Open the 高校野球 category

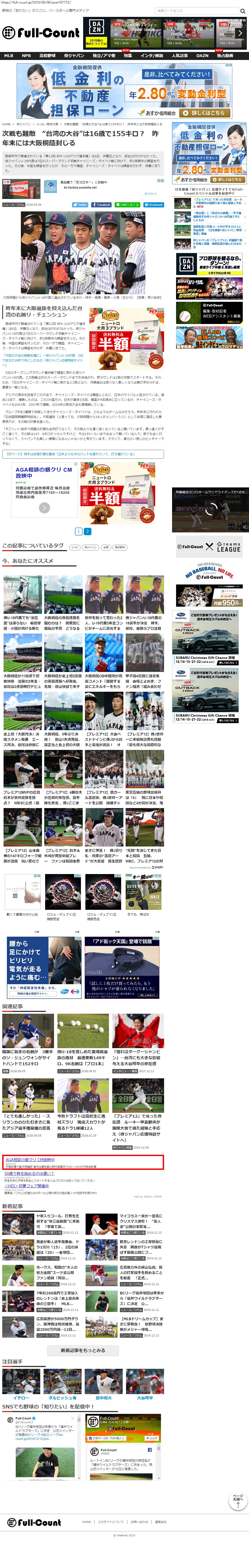48,55
